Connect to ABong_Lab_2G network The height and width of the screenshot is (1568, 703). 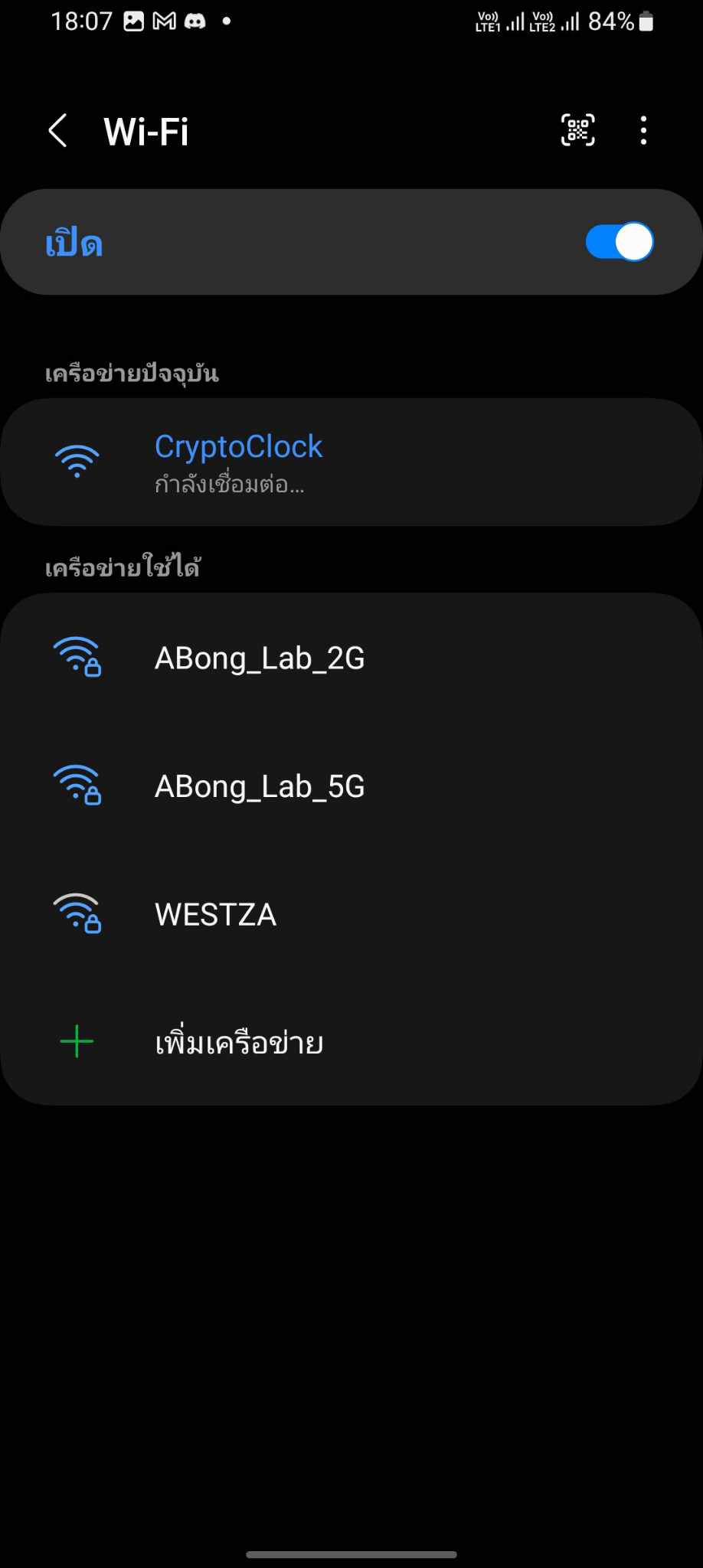260,657
